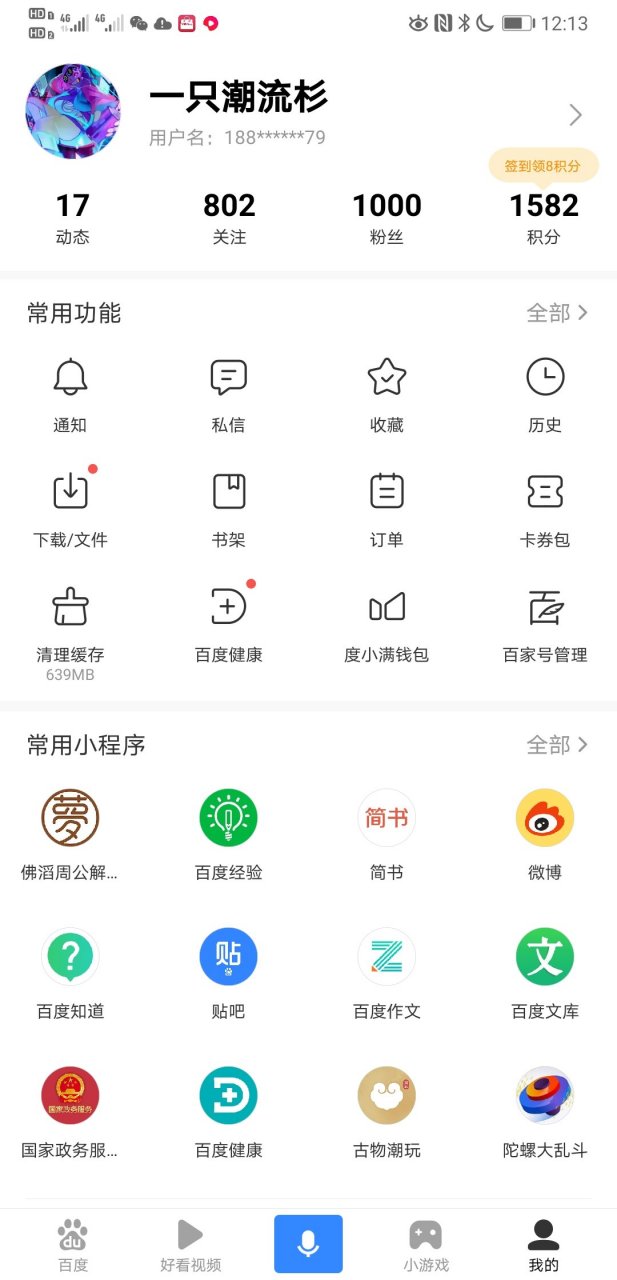This screenshot has height=1280, width=617.
Task: Tap the 签到领8积分 check-in bubble
Action: point(543,166)
